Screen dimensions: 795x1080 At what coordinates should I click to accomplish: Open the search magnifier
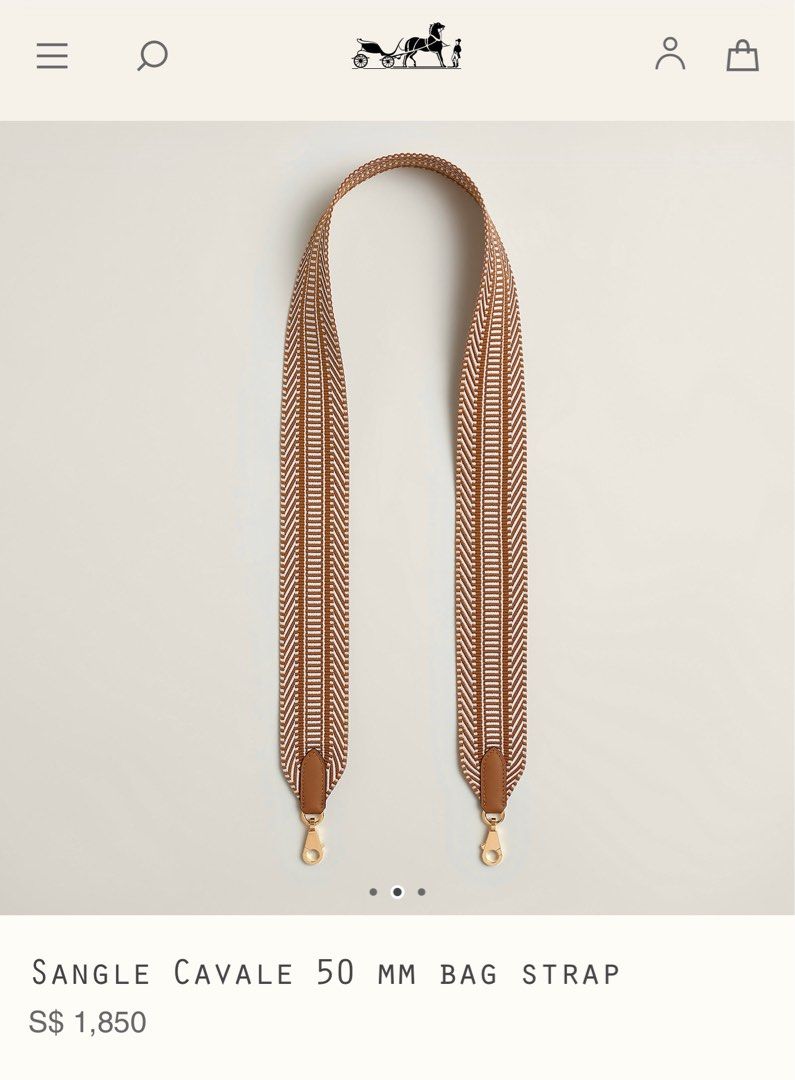click(x=151, y=56)
